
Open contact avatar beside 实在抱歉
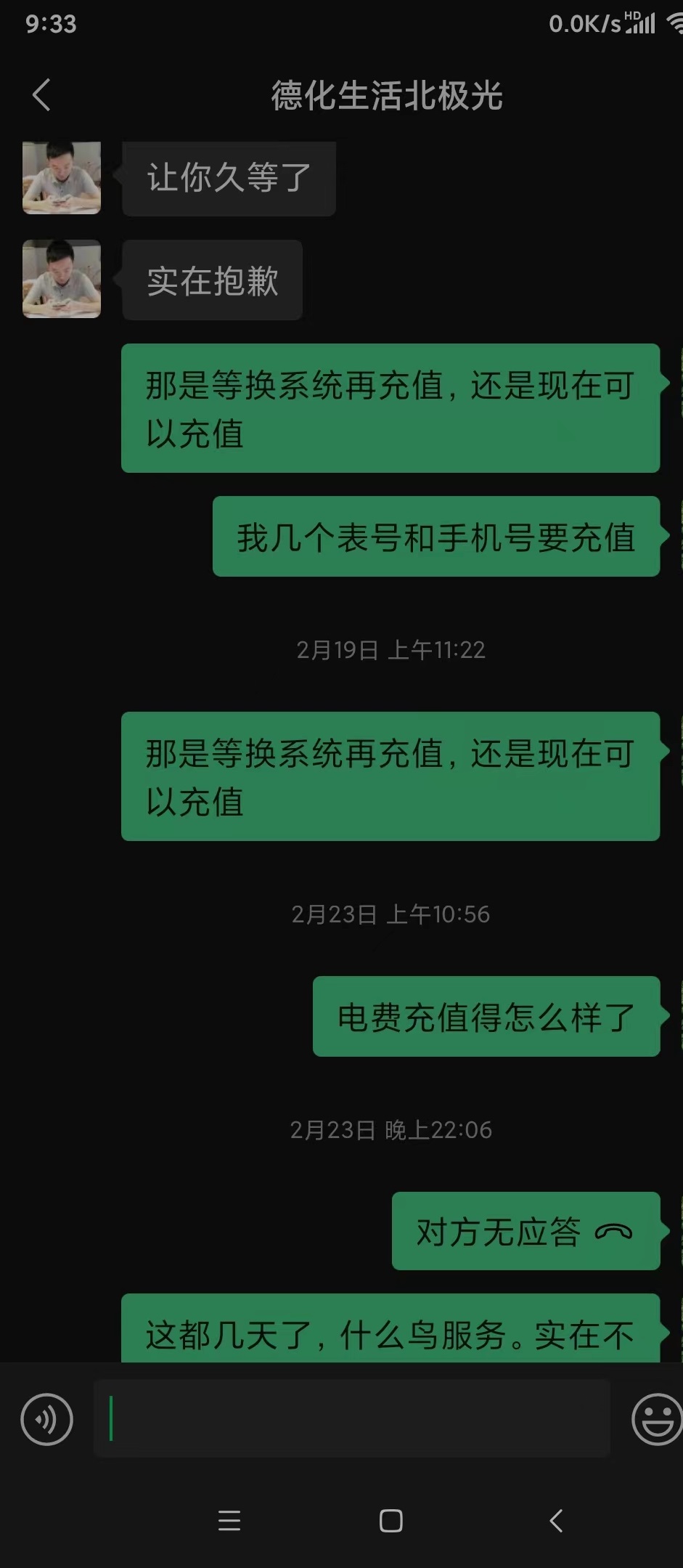click(62, 279)
